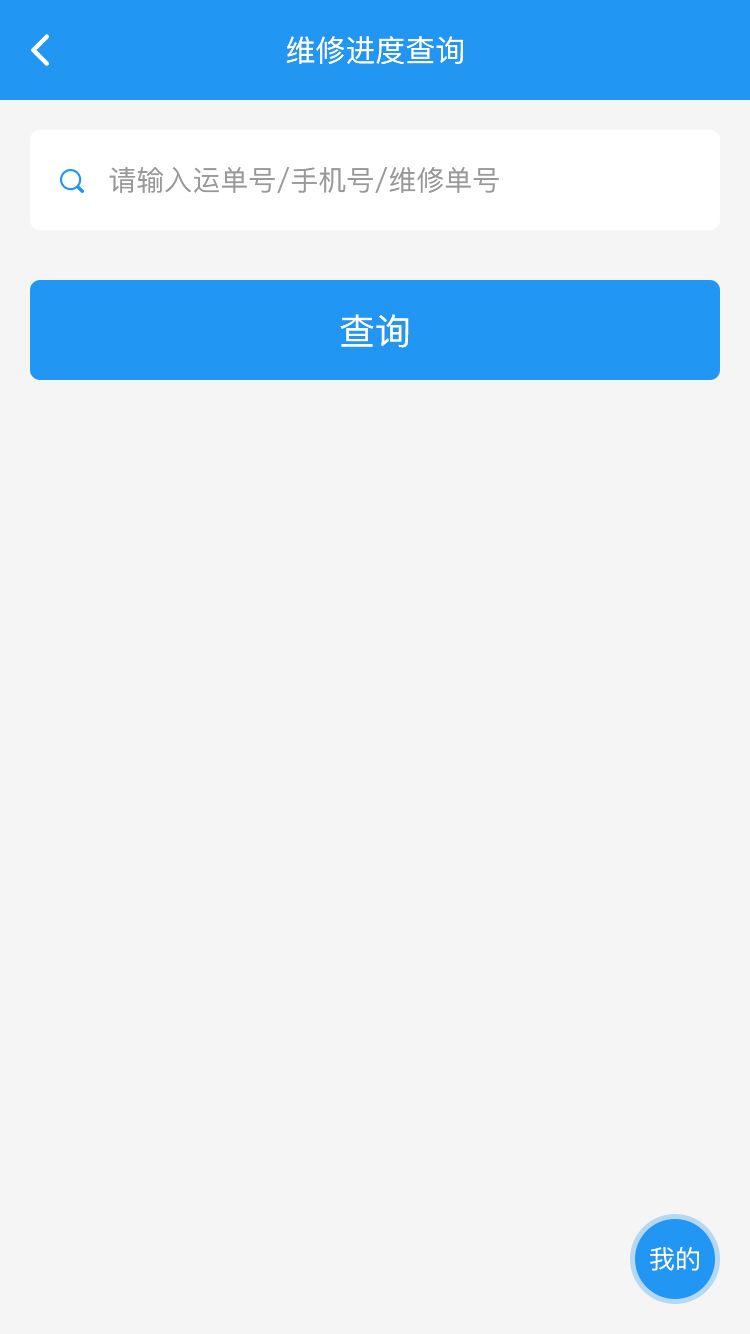Go back using the header arrow
The image size is (750, 1334).
40,50
